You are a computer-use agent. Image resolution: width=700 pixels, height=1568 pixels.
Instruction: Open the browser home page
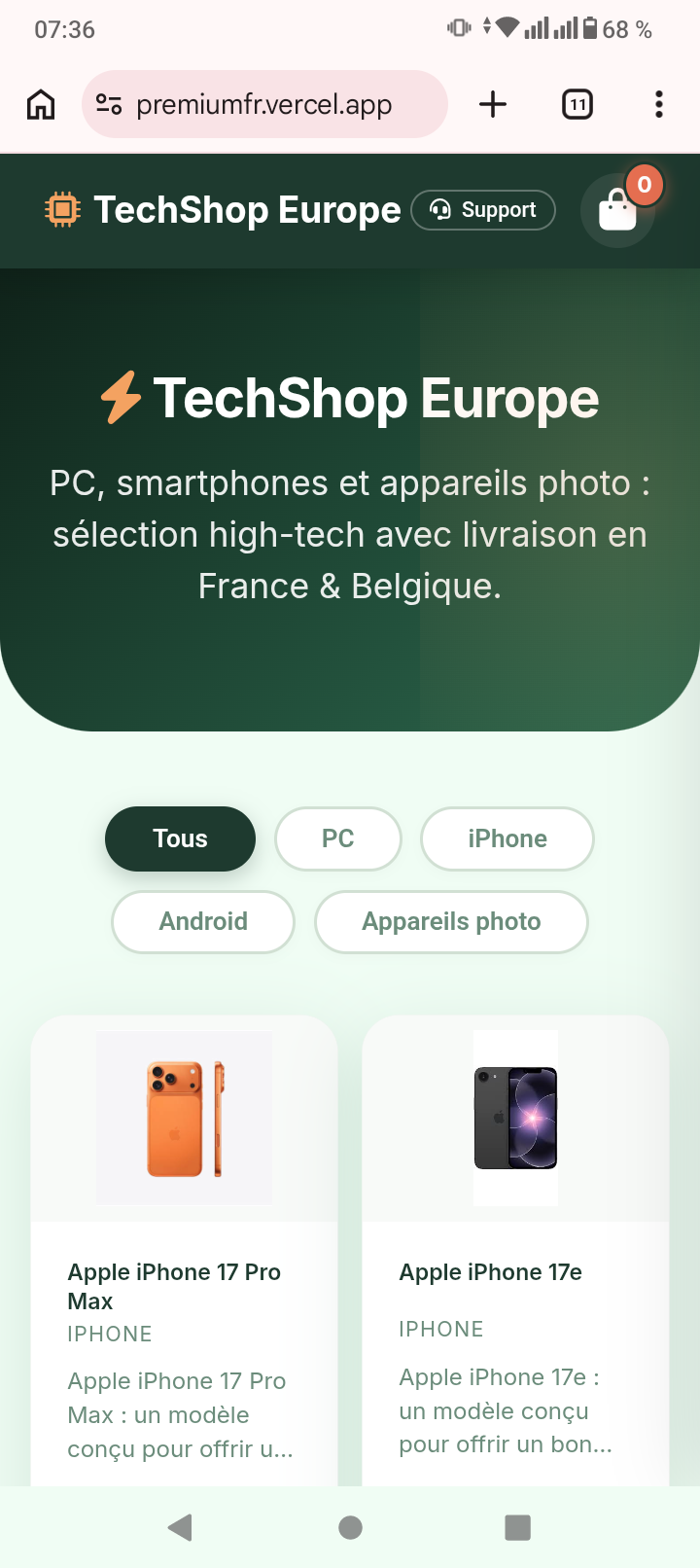pyautogui.click(x=41, y=104)
